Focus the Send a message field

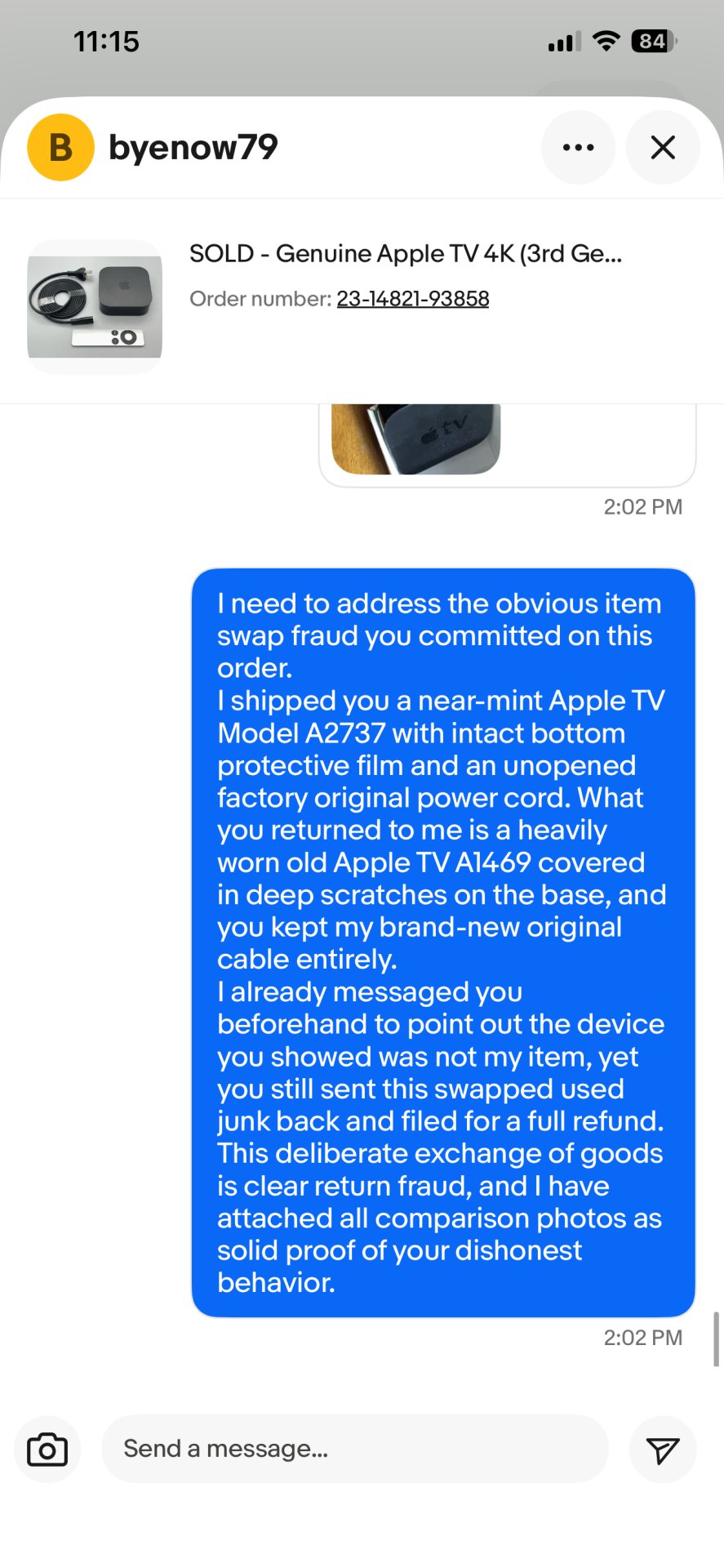(355, 1449)
